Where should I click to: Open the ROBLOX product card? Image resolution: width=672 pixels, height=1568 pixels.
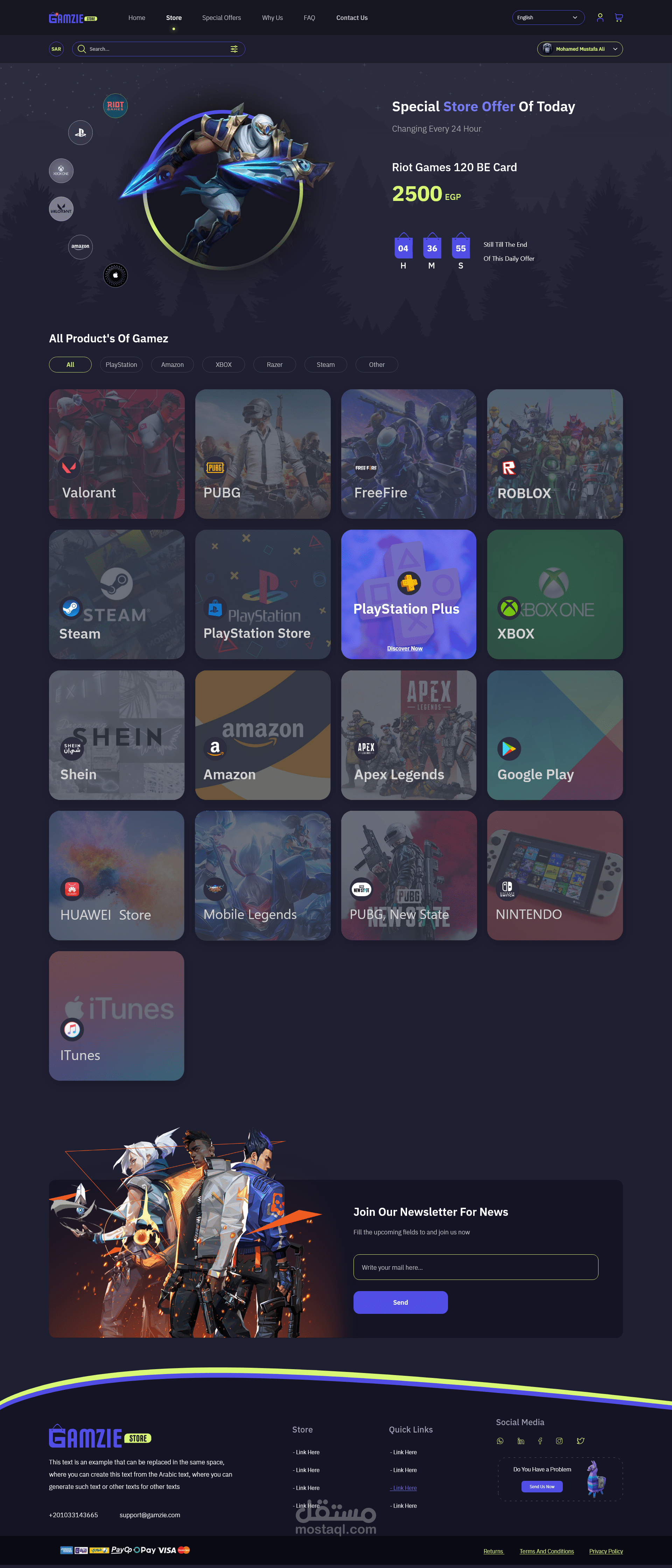point(555,454)
